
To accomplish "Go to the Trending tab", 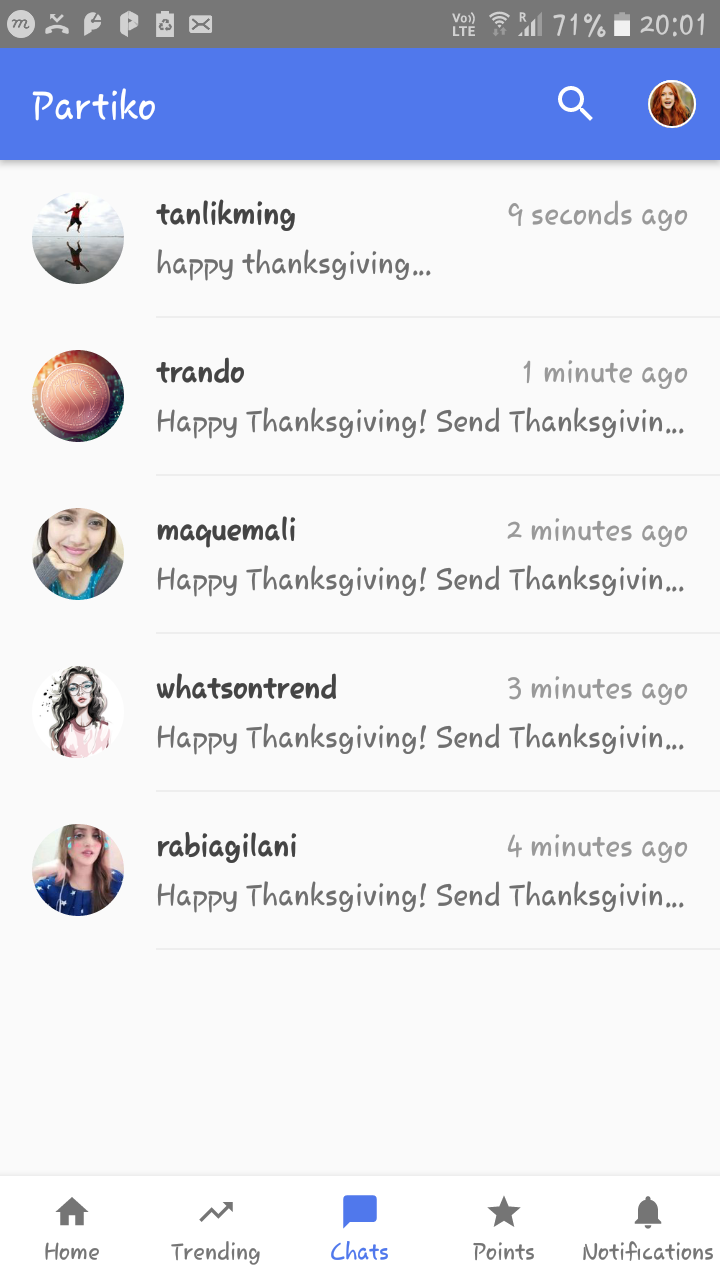I will 215,1229.
